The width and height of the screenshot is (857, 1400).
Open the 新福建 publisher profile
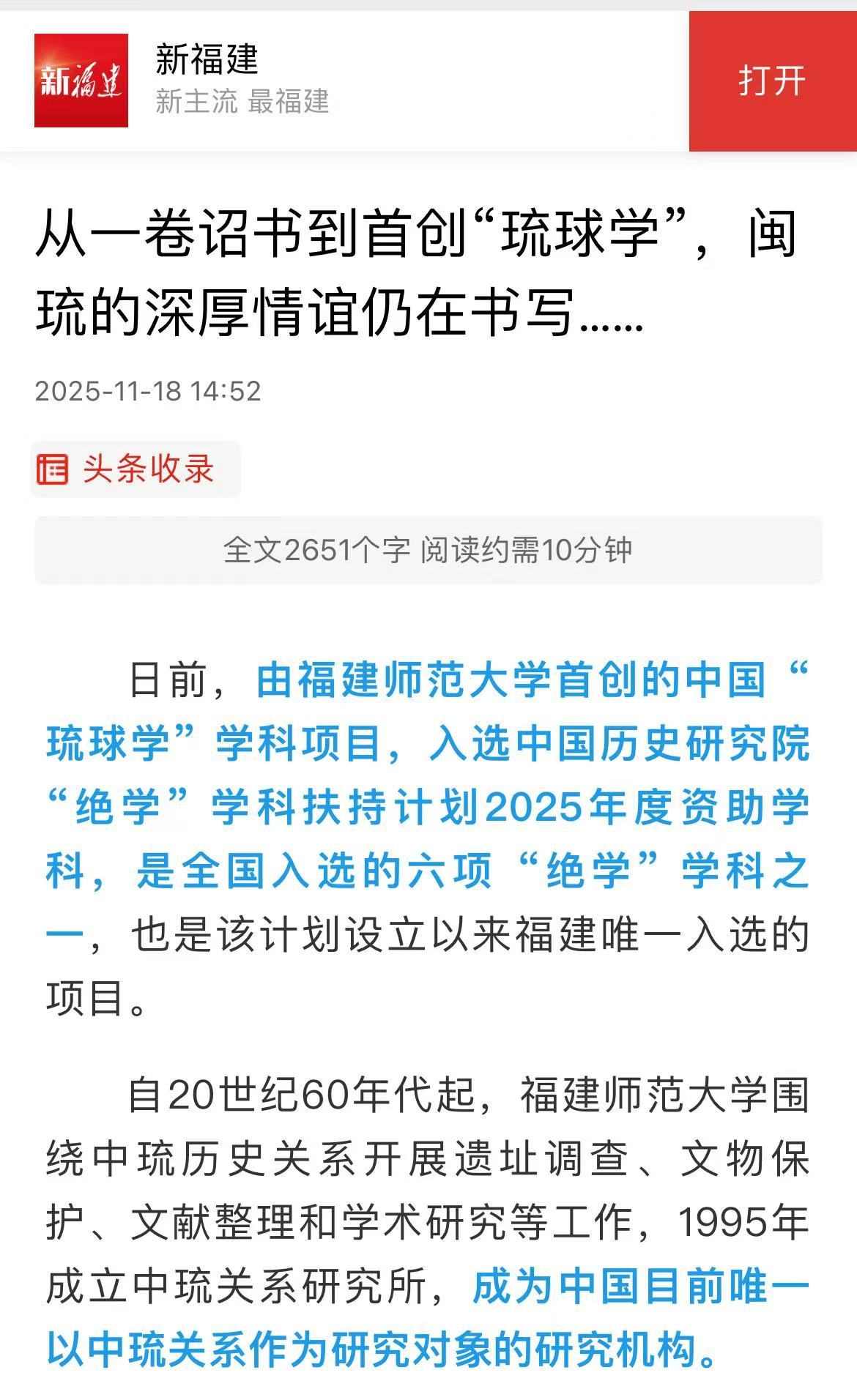tap(207, 60)
